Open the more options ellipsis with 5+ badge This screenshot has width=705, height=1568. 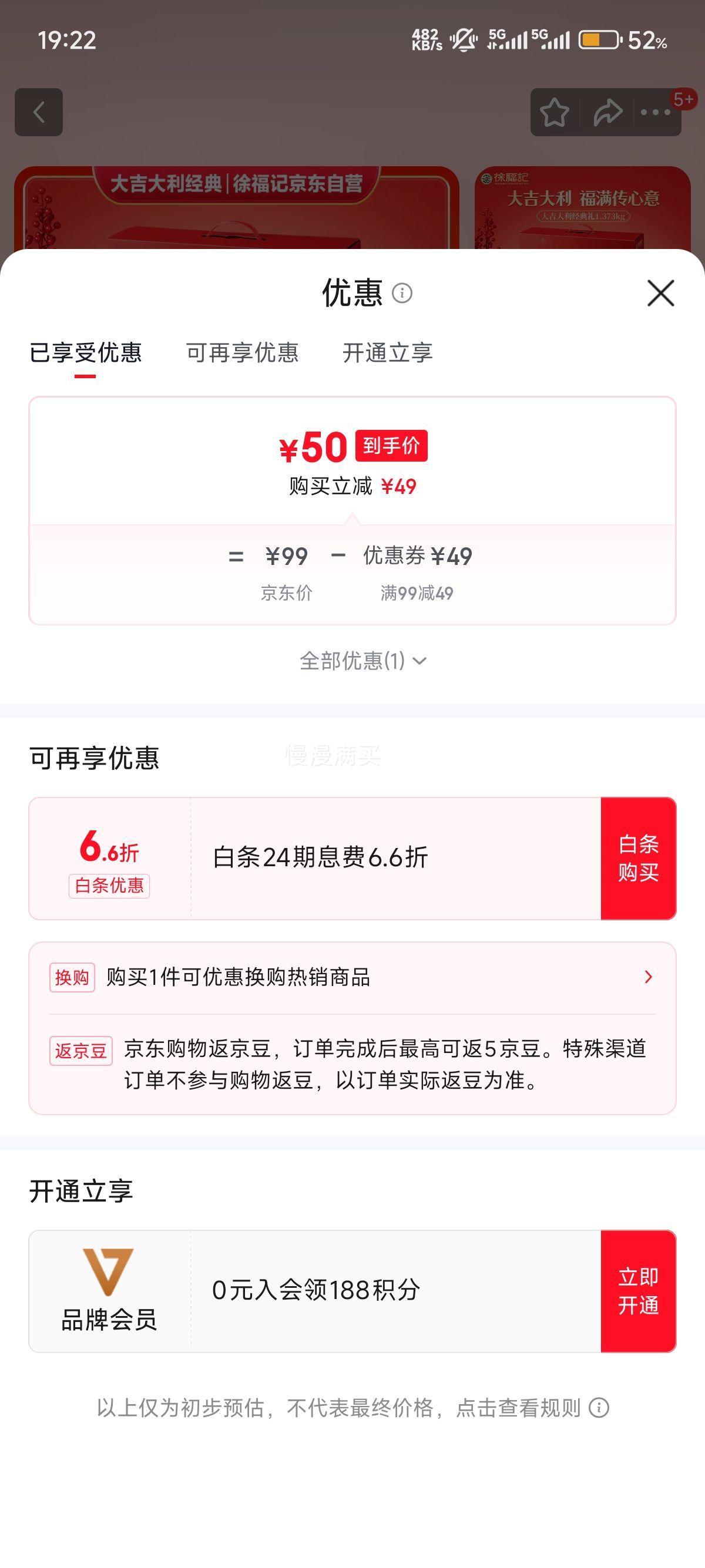click(x=653, y=112)
